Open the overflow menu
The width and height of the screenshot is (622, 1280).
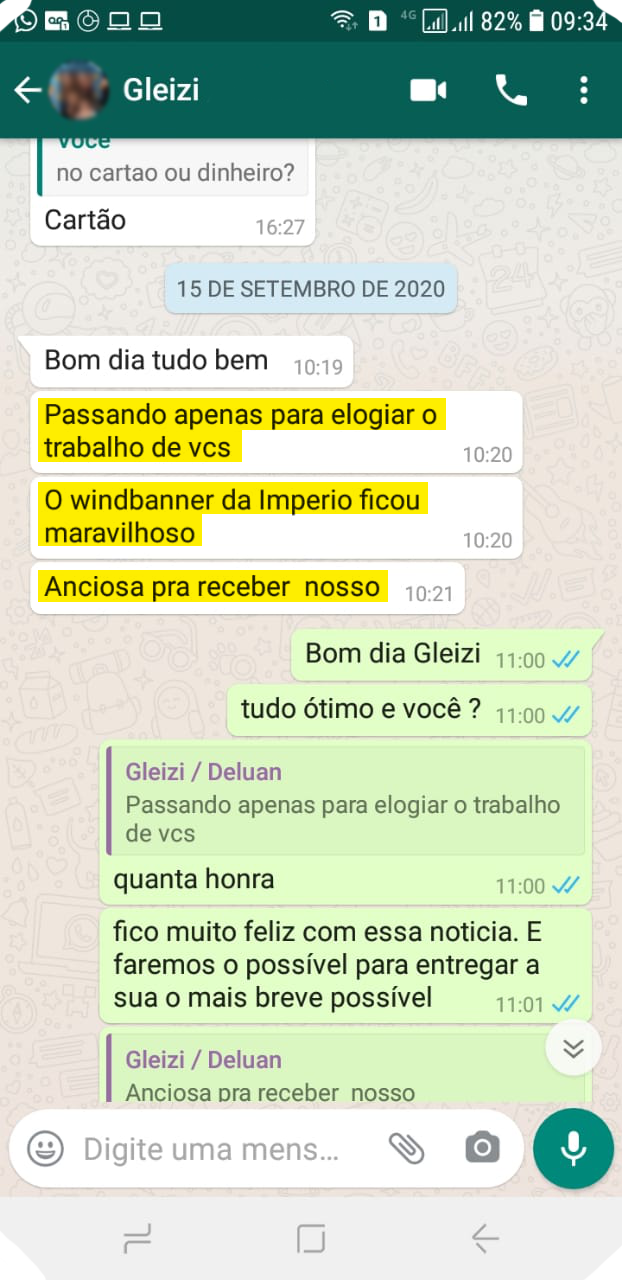pyautogui.click(x=584, y=90)
